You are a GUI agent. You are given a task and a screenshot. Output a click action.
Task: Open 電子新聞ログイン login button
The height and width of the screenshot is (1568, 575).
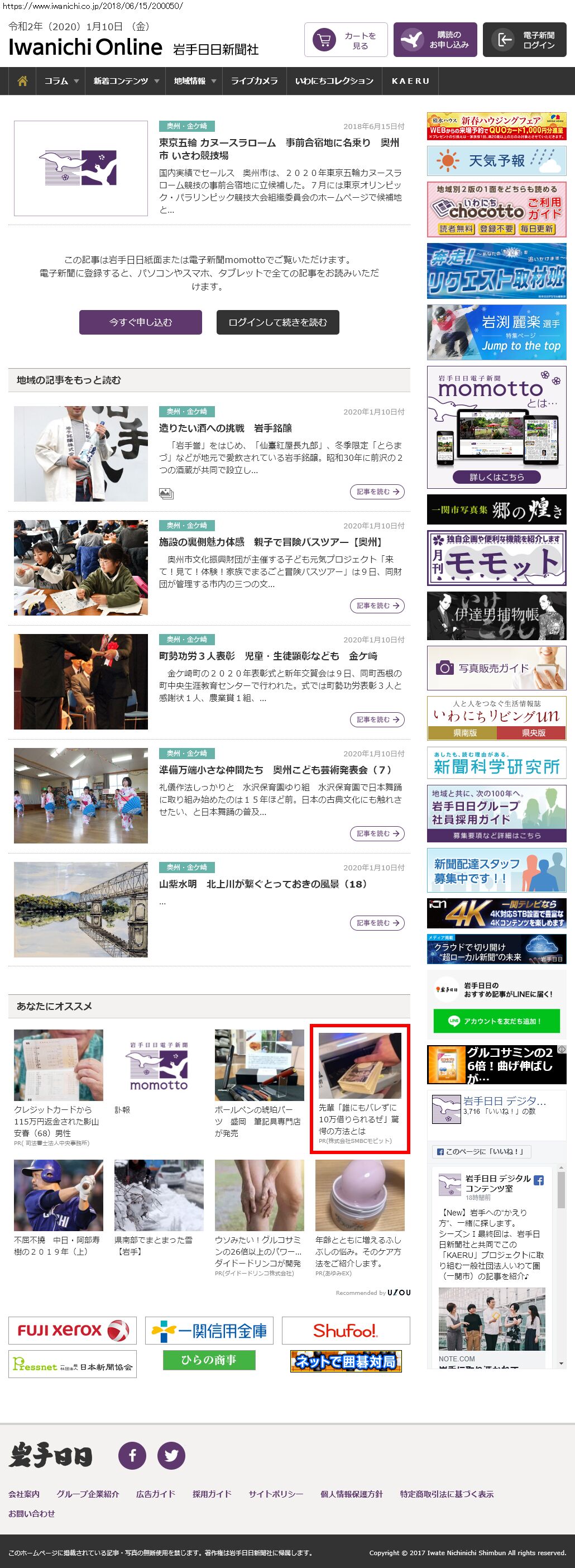524,40
